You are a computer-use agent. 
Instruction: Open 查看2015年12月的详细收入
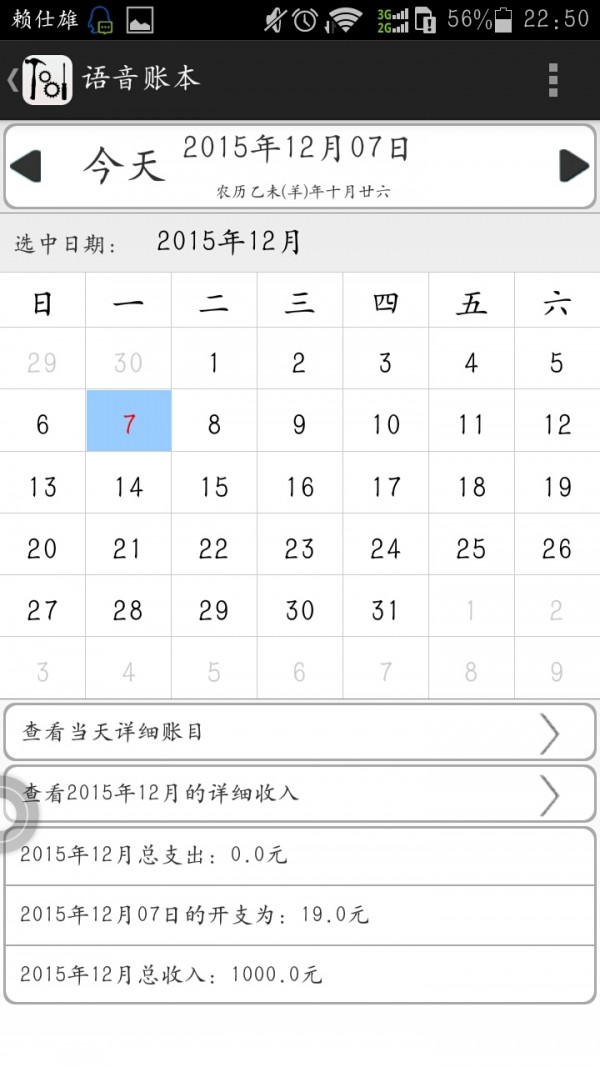[x=300, y=794]
